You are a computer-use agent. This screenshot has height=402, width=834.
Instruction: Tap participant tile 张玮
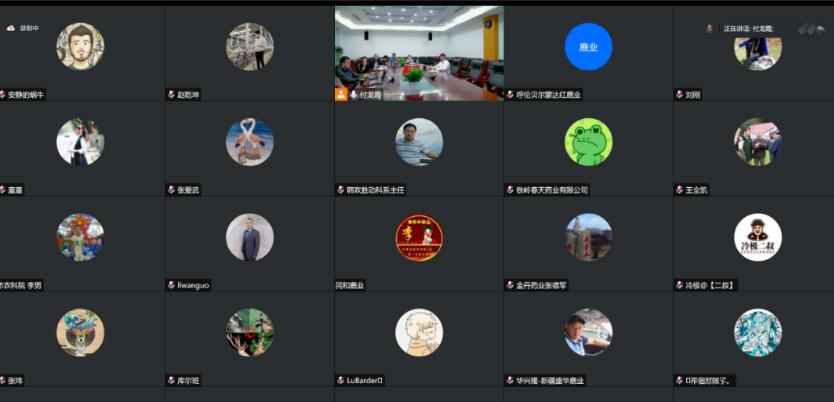[x=80, y=333]
